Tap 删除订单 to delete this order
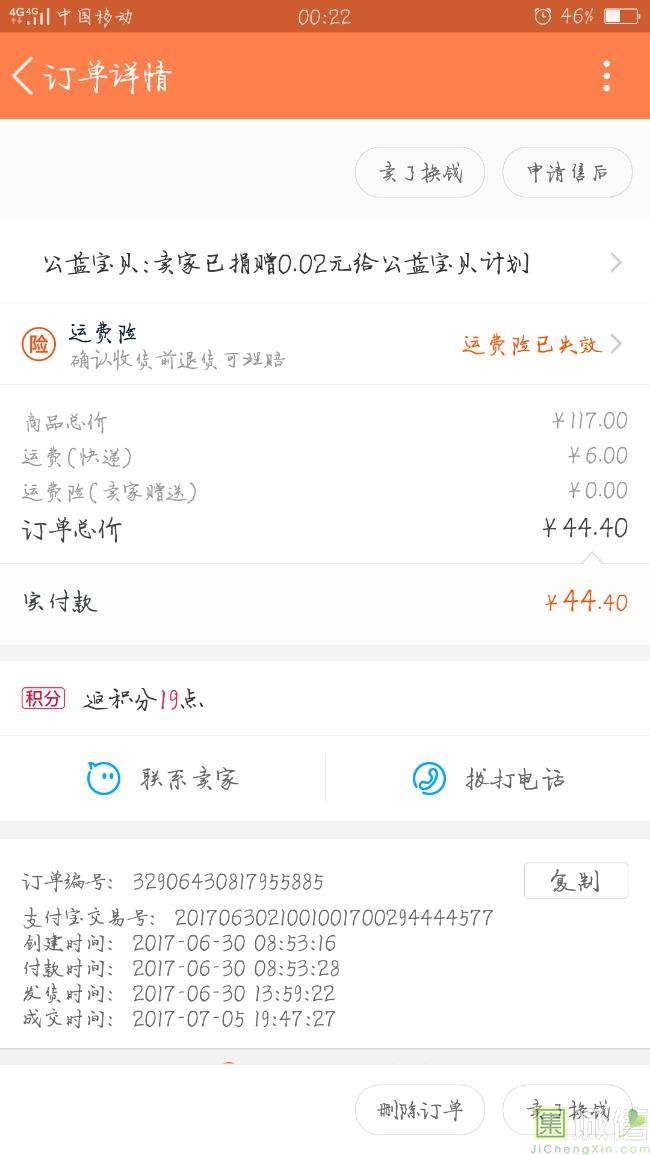The height and width of the screenshot is (1155, 650). pyautogui.click(x=420, y=1110)
